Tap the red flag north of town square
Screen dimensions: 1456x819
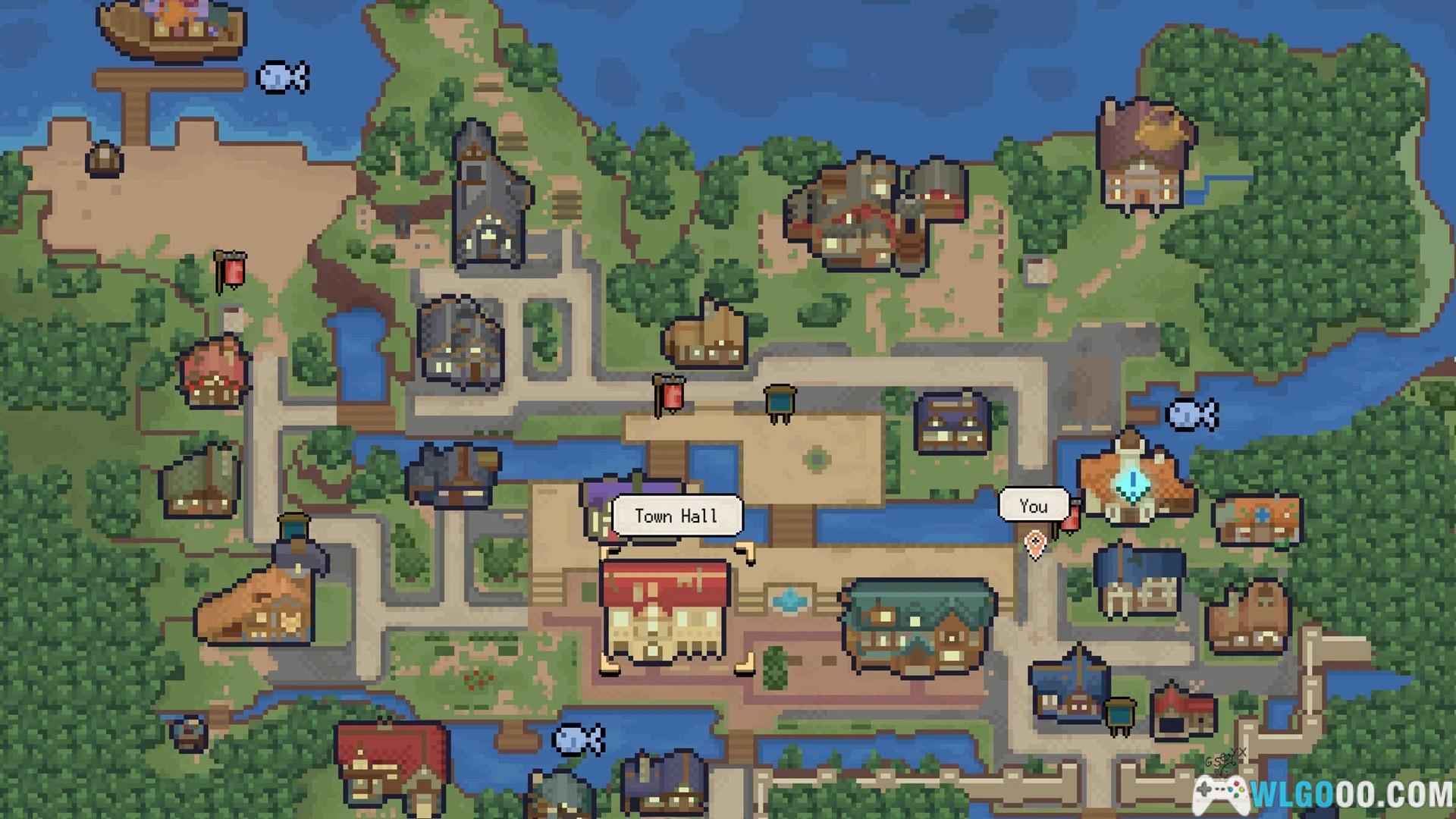pyautogui.click(x=669, y=394)
